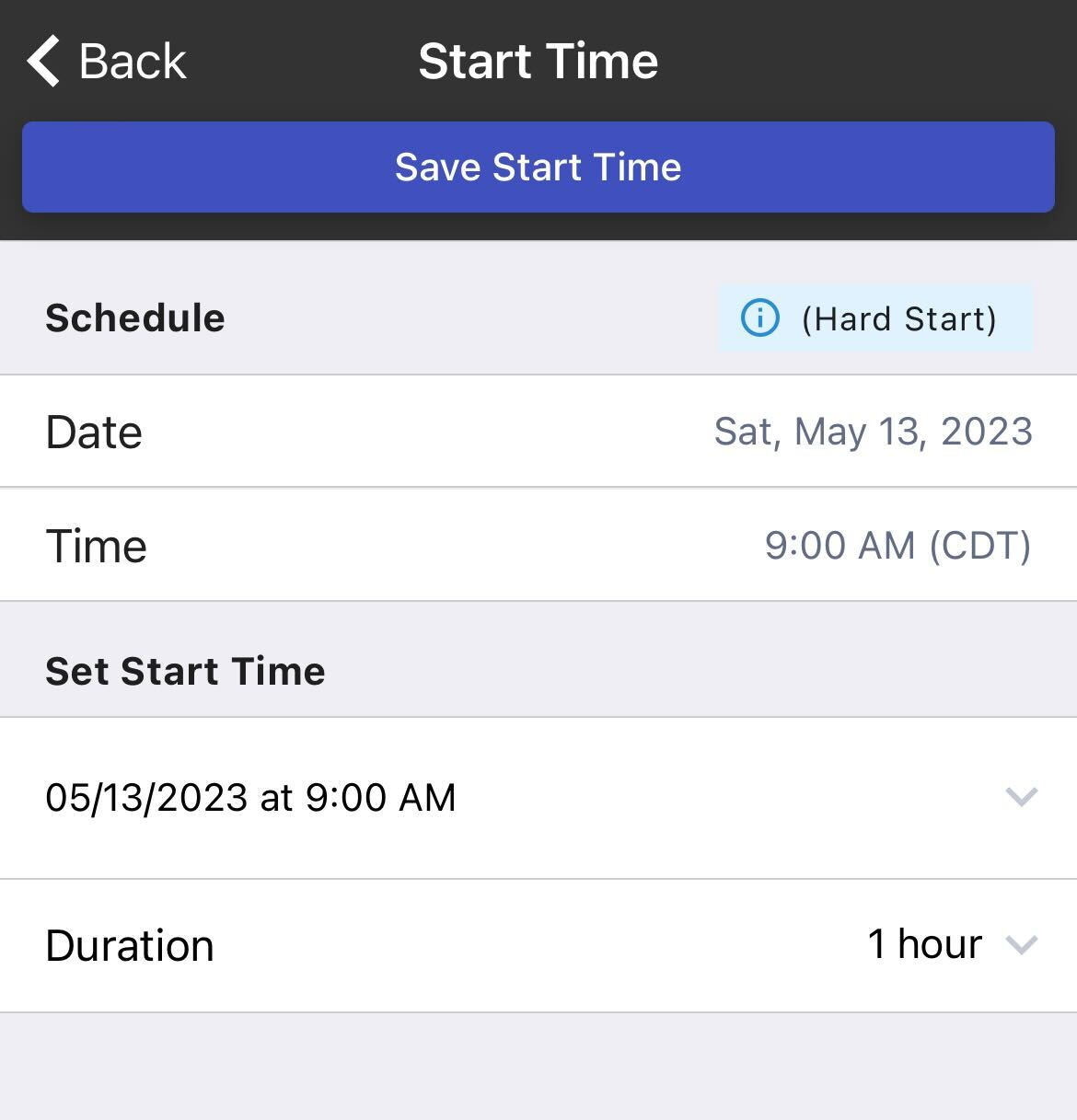Tap the Time row showing 9:00 AM CDT
Viewport: 1077px width, 1120px height.
click(x=538, y=545)
